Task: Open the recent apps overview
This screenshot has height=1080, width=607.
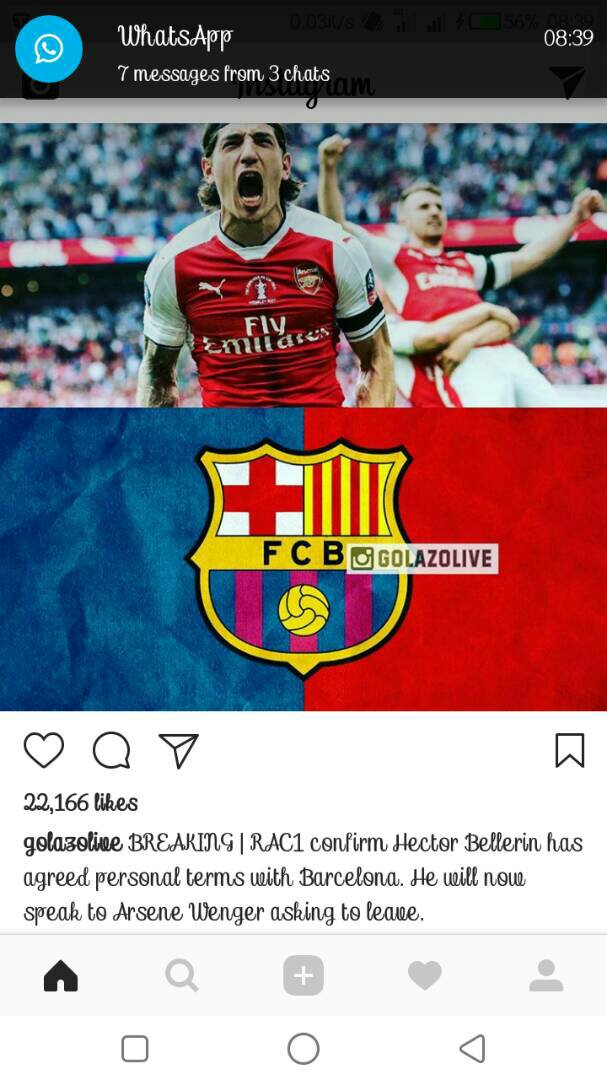Action: point(135,1048)
